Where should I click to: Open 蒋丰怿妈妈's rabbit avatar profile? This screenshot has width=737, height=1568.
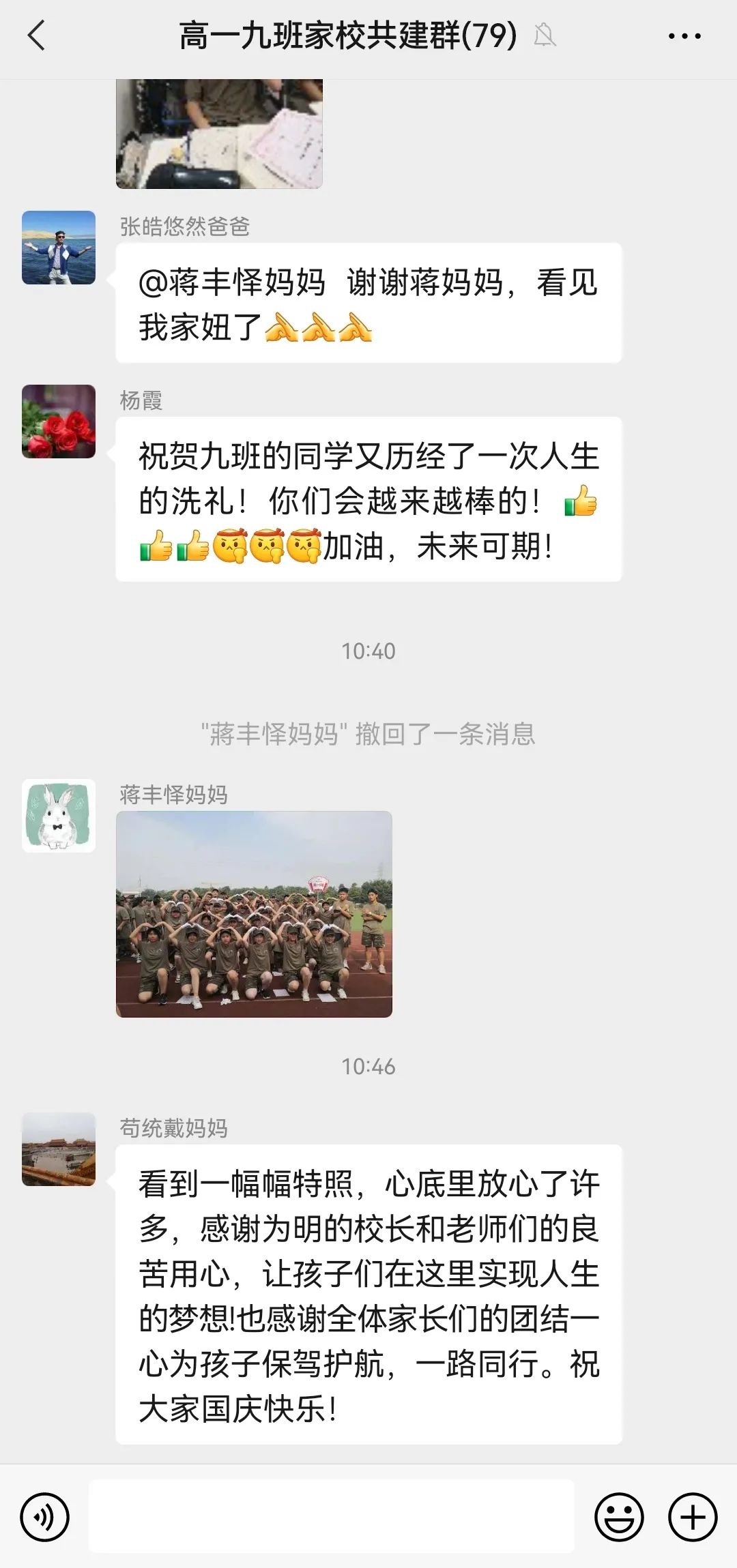(x=59, y=816)
